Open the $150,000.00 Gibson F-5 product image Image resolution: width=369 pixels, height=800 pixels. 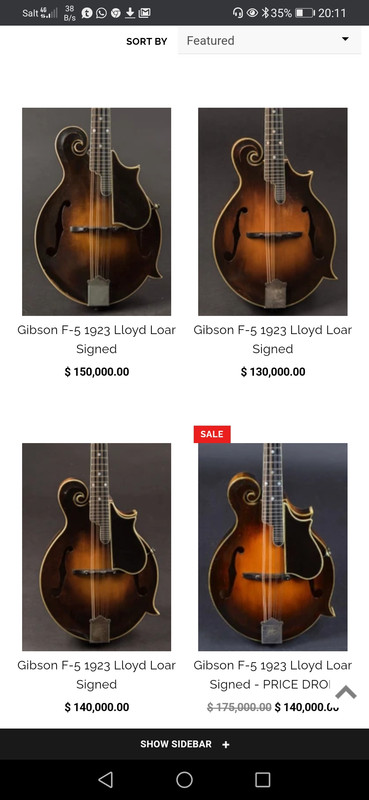pos(96,211)
